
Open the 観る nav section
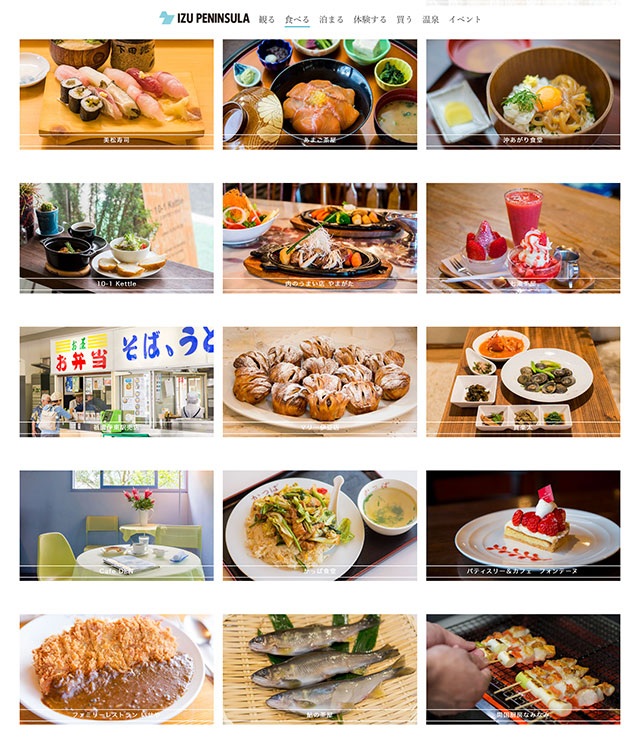(x=266, y=19)
